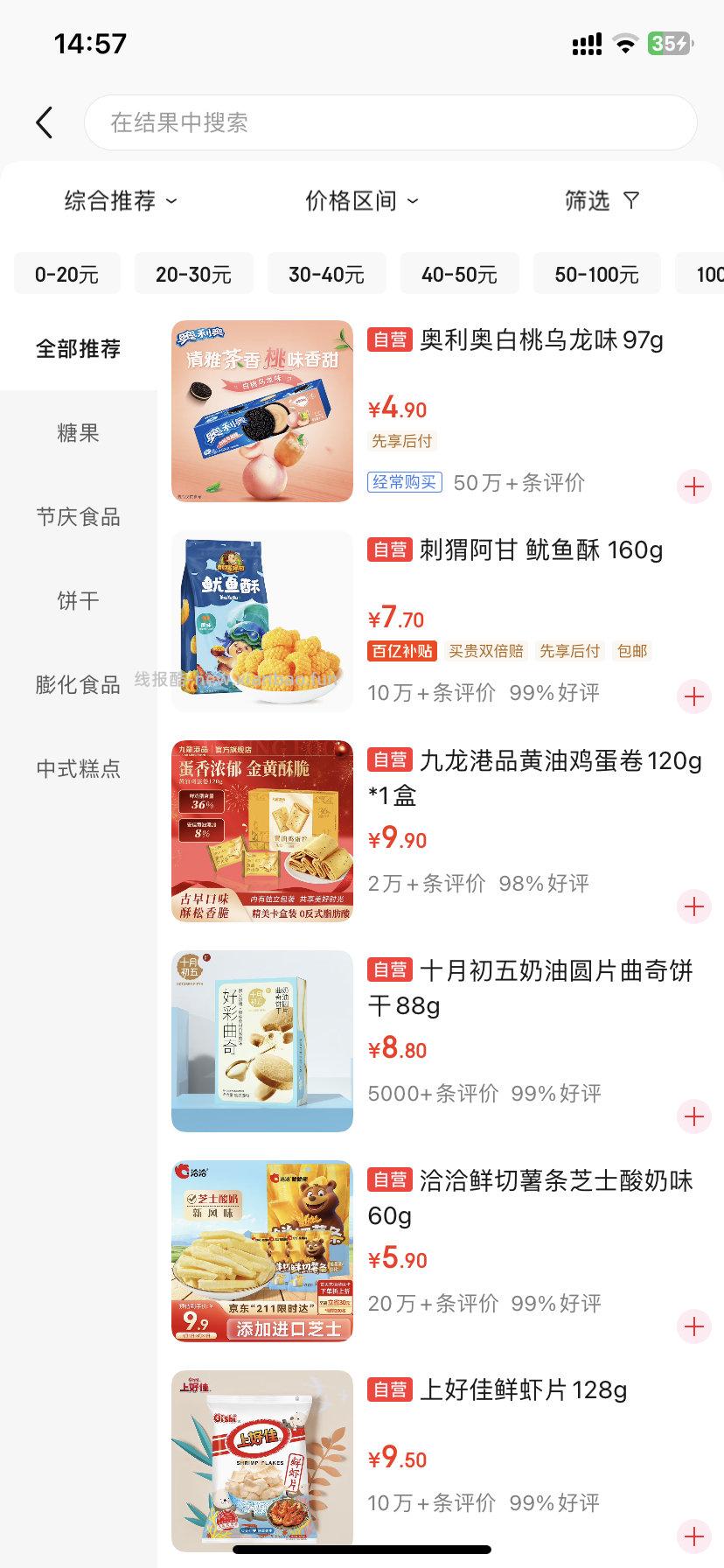
Task: Add 奥利奥白桃乌龙味 to cart with plus icon
Action: [695, 486]
